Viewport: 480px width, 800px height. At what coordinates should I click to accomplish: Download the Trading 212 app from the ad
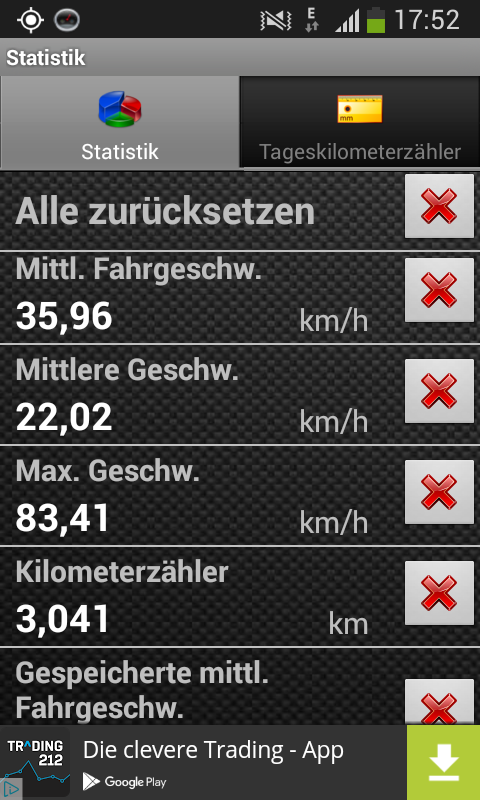point(443,763)
